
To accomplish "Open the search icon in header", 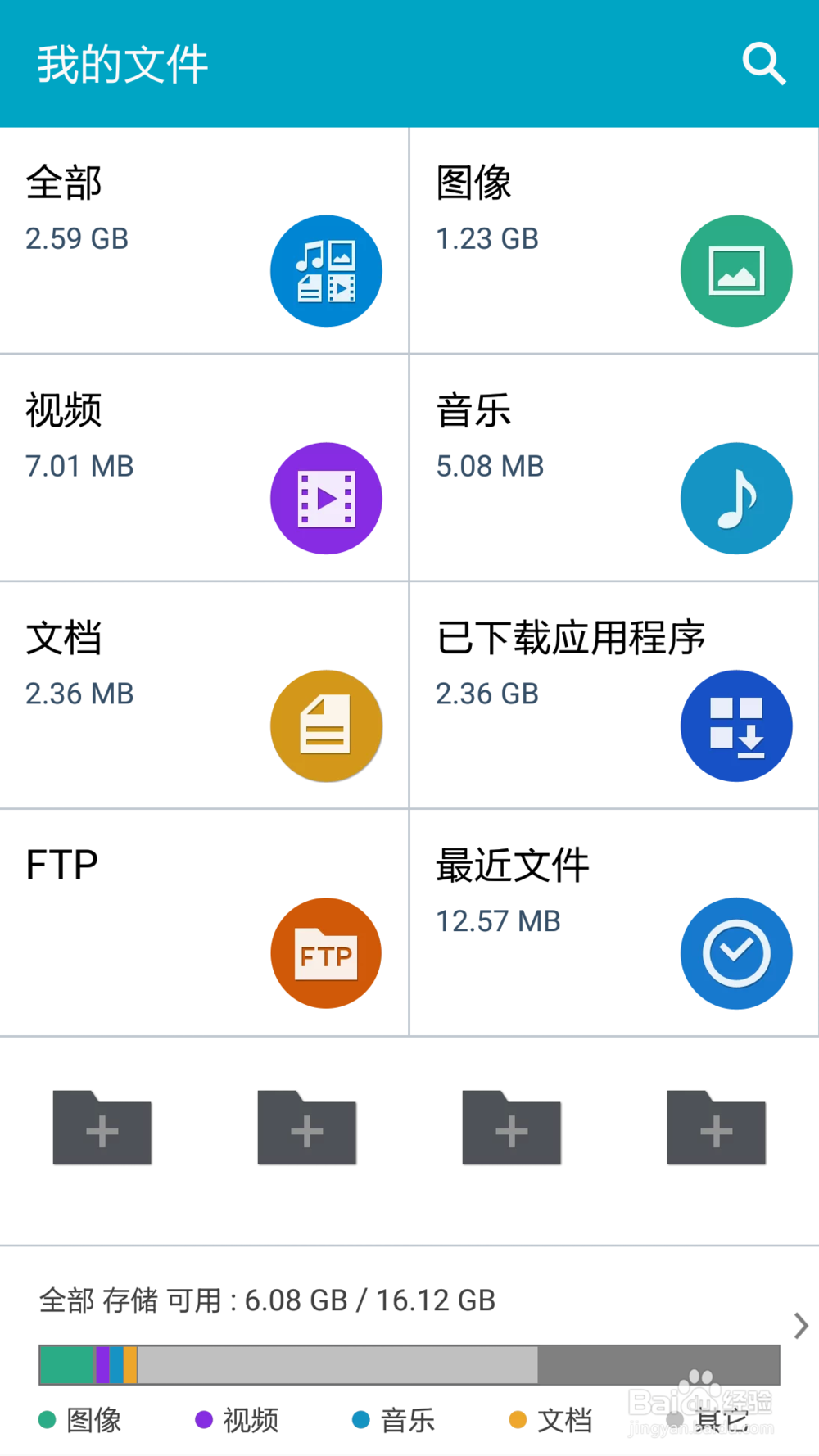I will (x=763, y=64).
